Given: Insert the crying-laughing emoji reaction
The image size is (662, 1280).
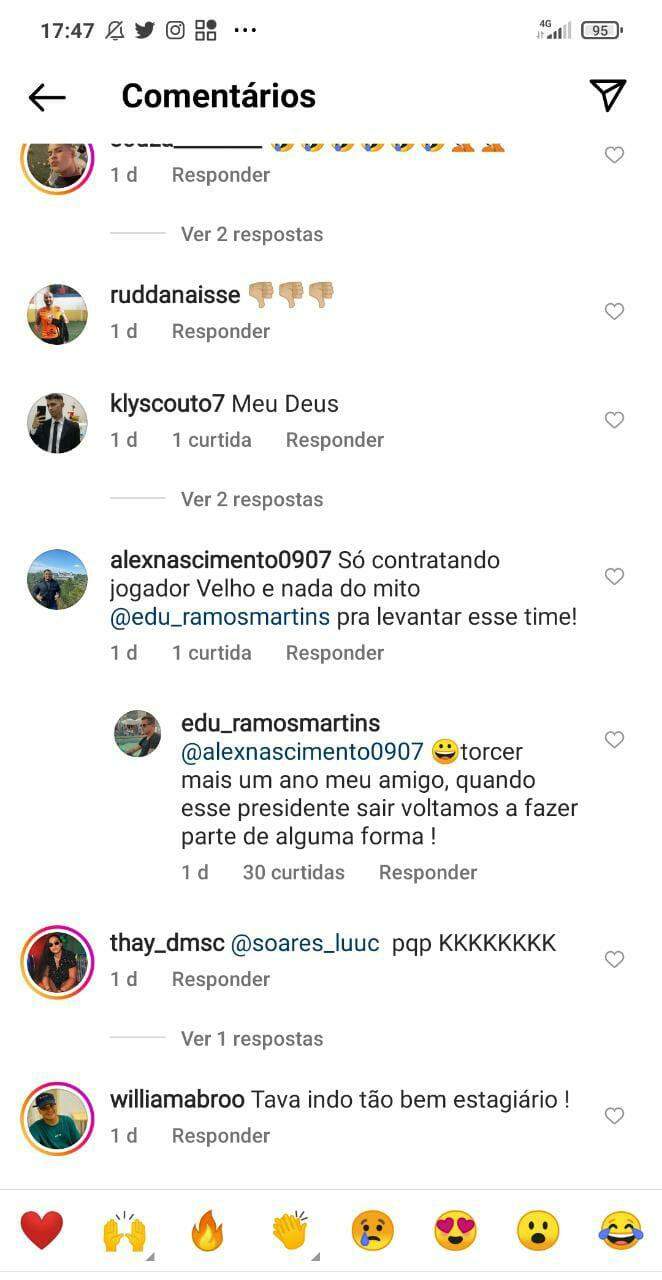Looking at the screenshot, I should click(620, 1230).
